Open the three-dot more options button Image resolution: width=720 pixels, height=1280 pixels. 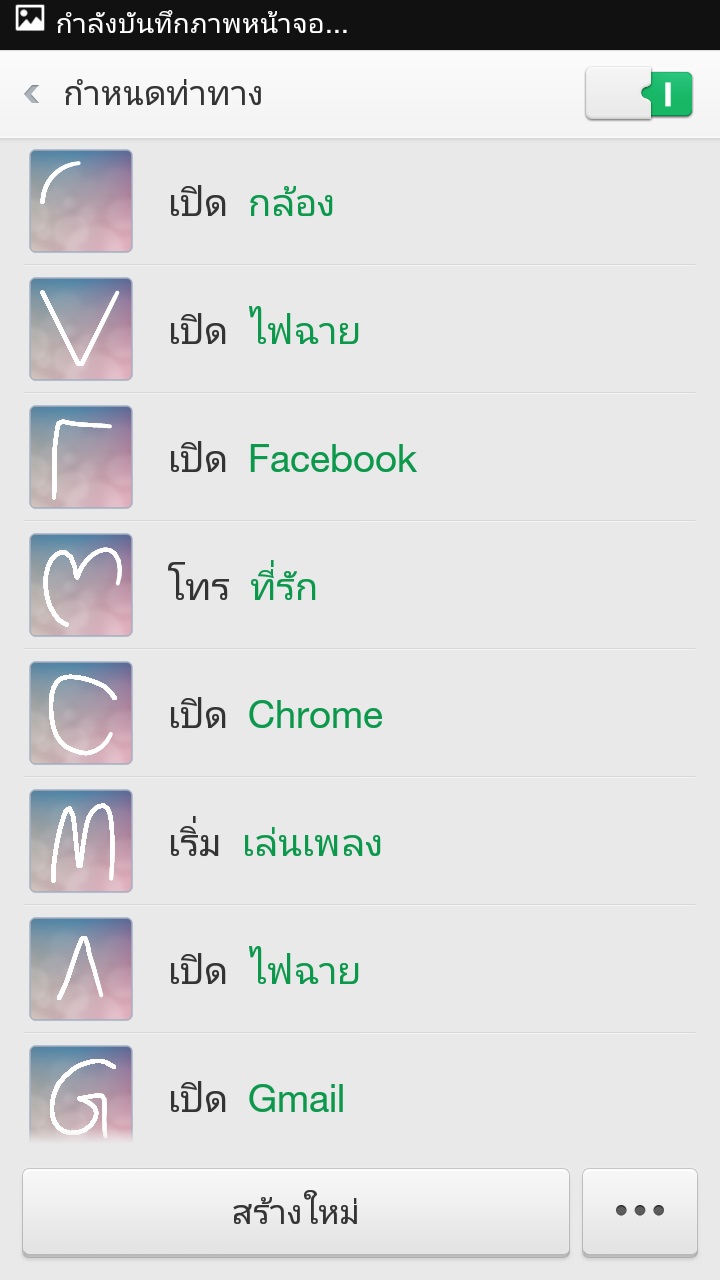pos(640,1212)
